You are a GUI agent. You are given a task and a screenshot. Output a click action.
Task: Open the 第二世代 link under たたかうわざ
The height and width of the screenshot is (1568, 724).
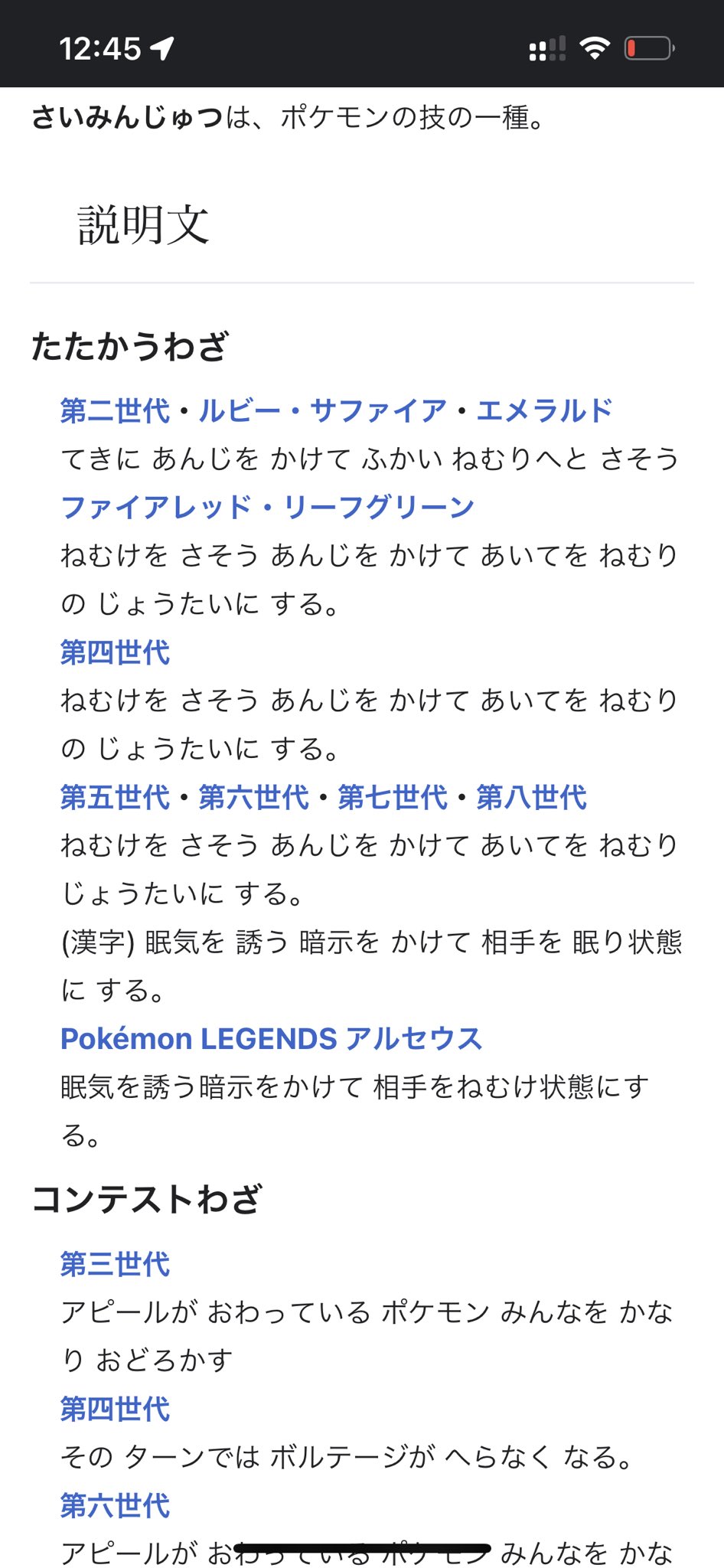(115, 411)
